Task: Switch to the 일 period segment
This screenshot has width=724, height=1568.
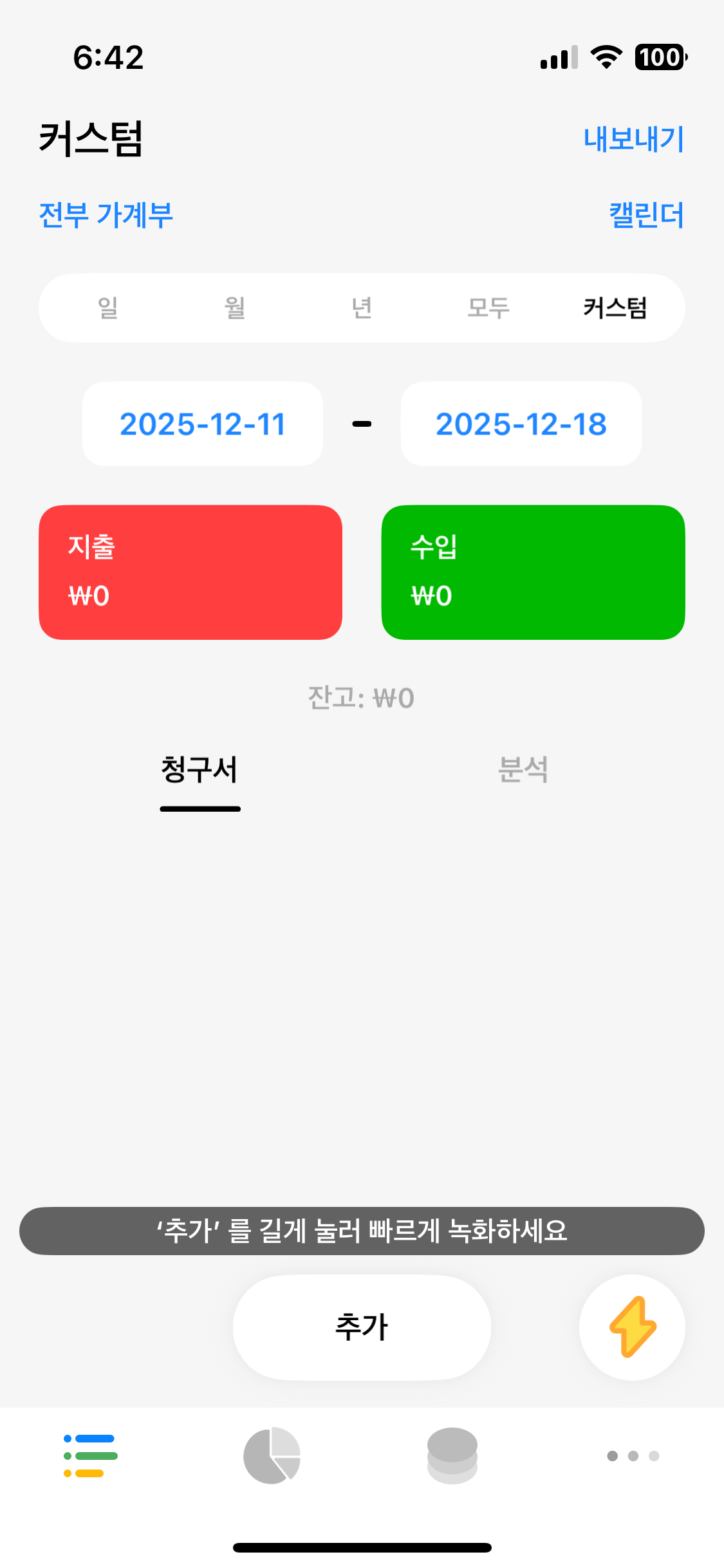Action: pyautogui.click(x=108, y=308)
